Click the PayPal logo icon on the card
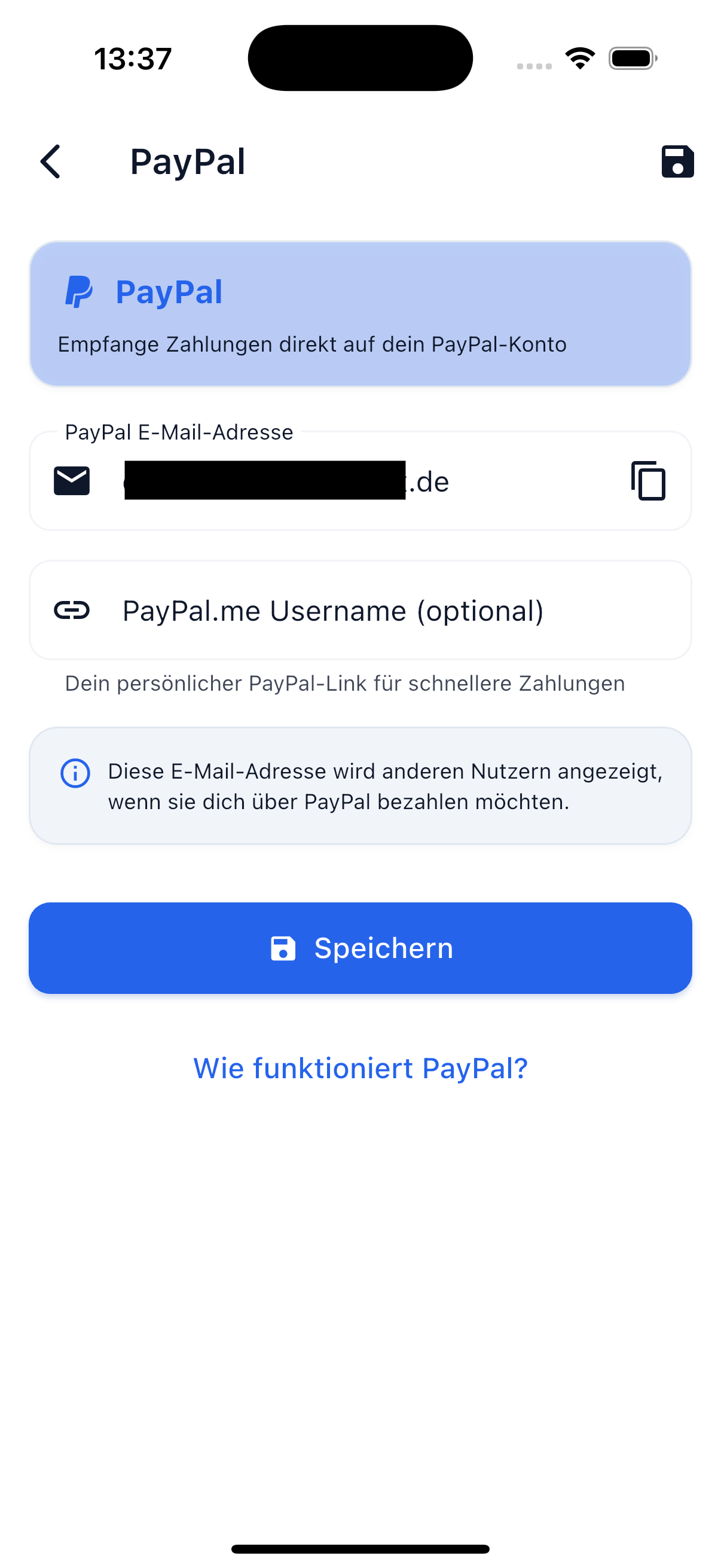The image size is (721, 1568). coord(78,292)
